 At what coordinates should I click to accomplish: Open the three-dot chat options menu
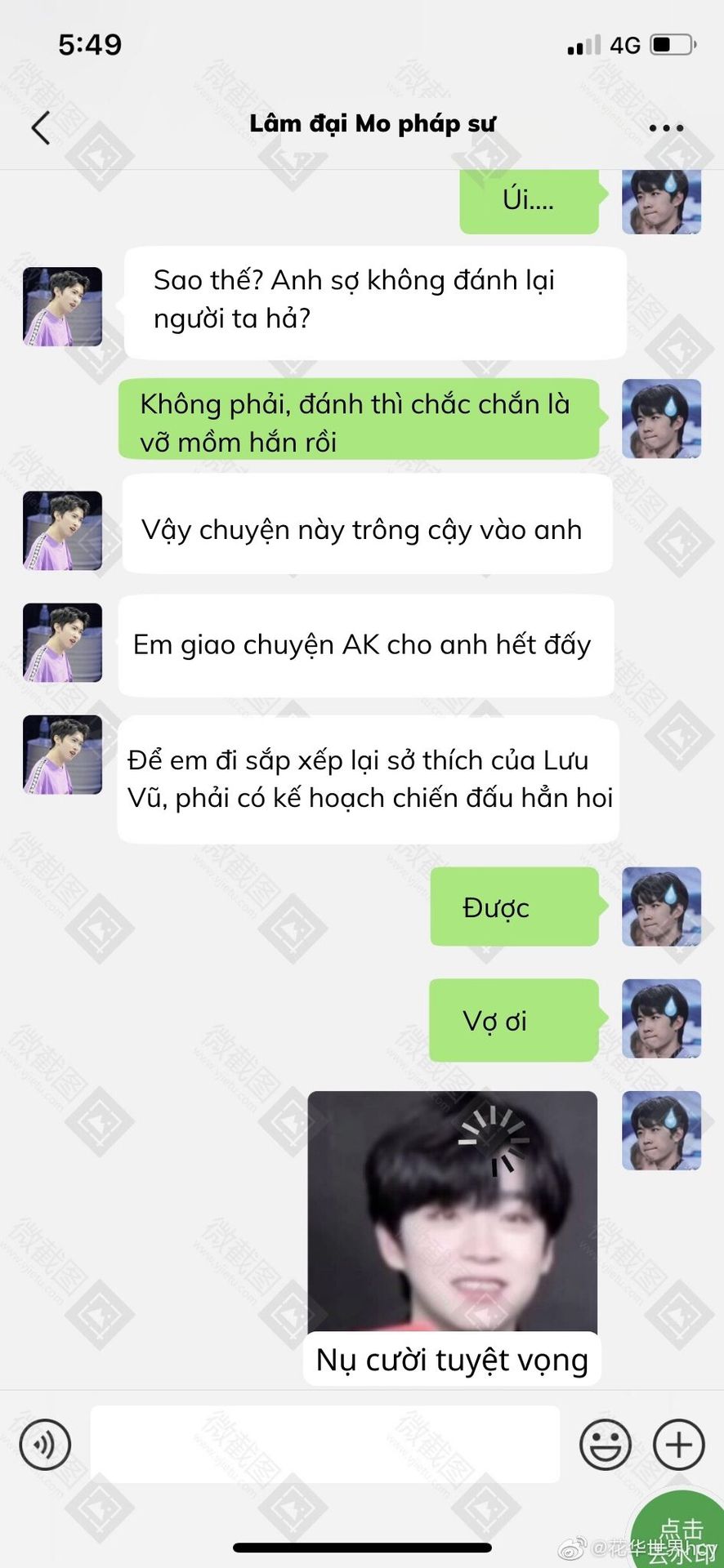tap(666, 127)
